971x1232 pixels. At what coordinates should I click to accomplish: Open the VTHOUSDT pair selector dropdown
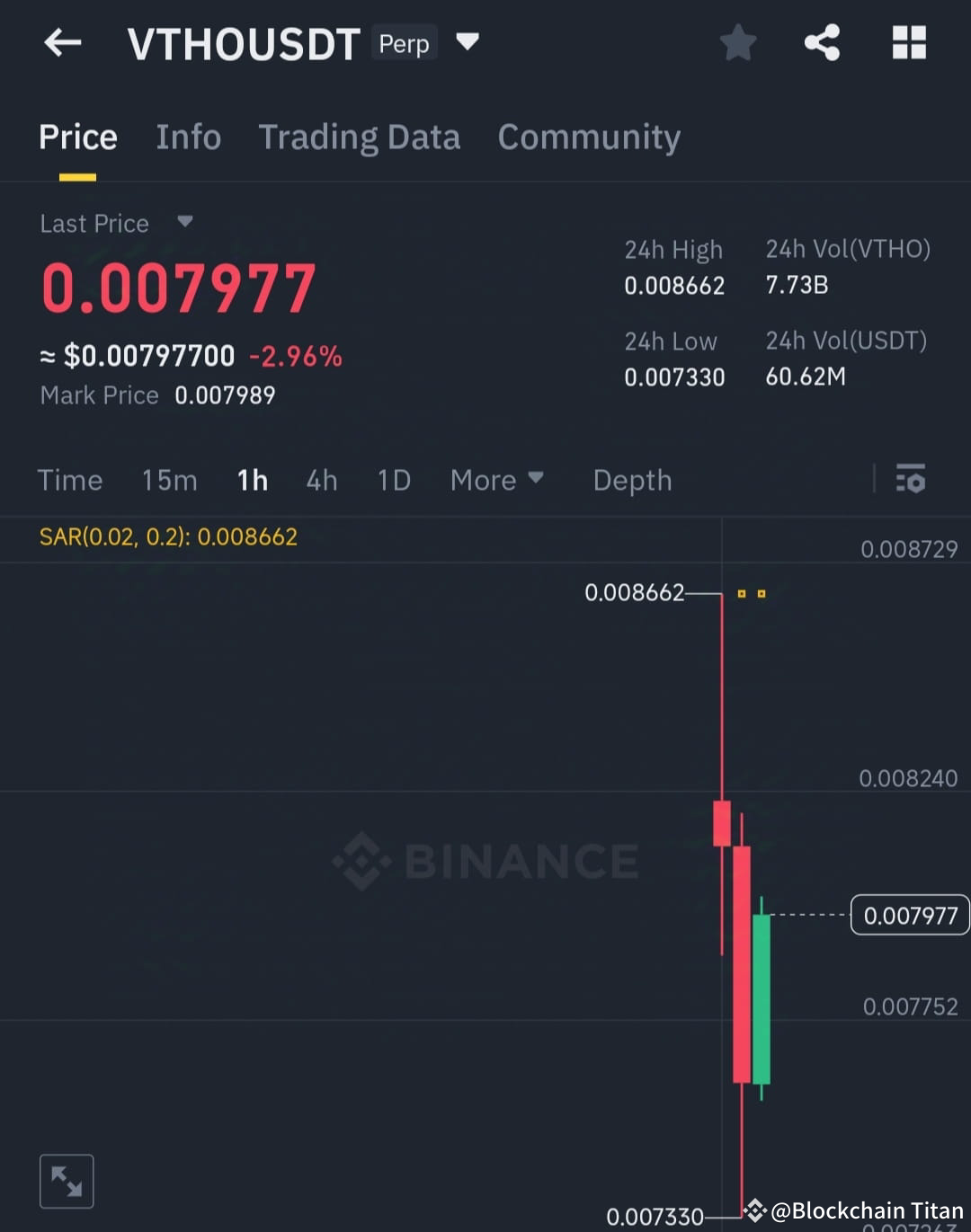(468, 42)
